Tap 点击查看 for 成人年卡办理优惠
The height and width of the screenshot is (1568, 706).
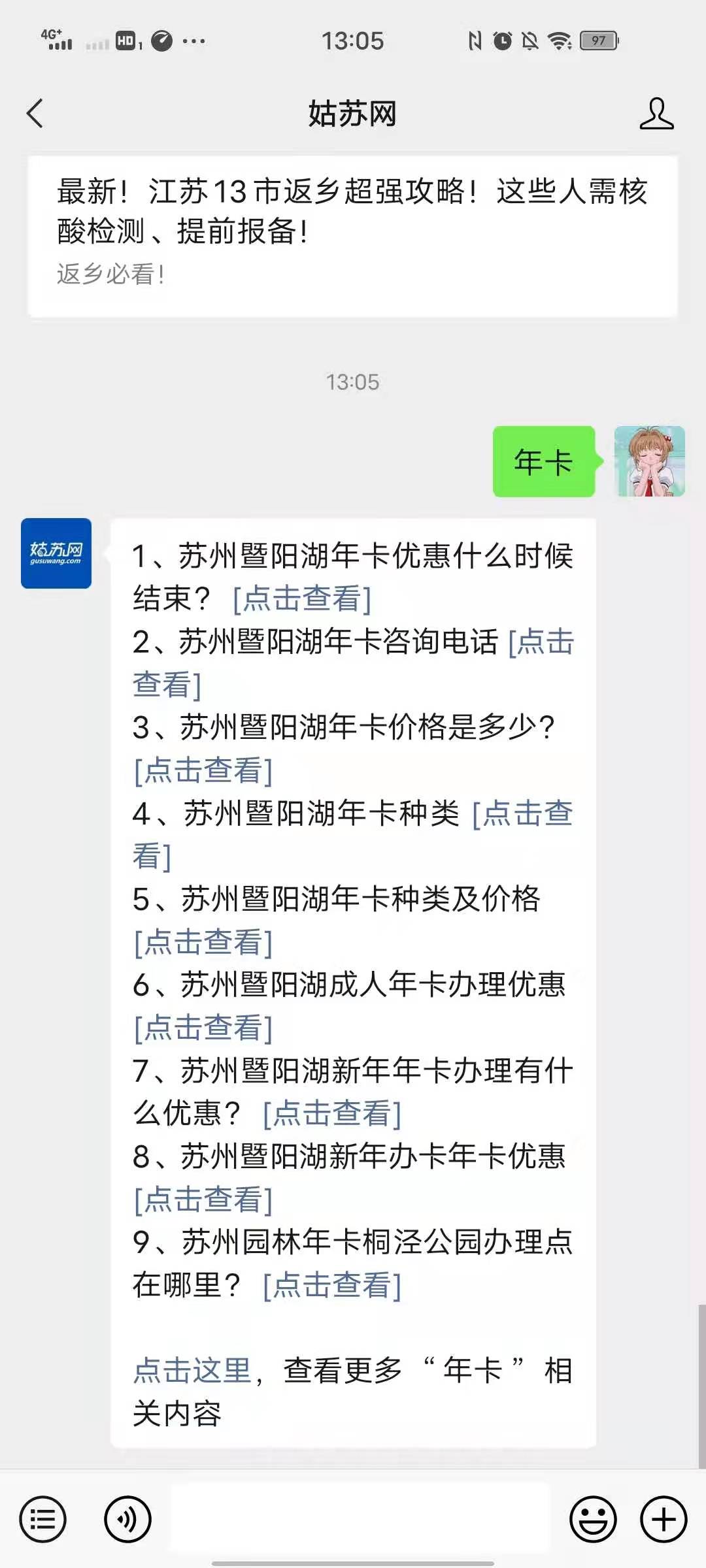[203, 1028]
